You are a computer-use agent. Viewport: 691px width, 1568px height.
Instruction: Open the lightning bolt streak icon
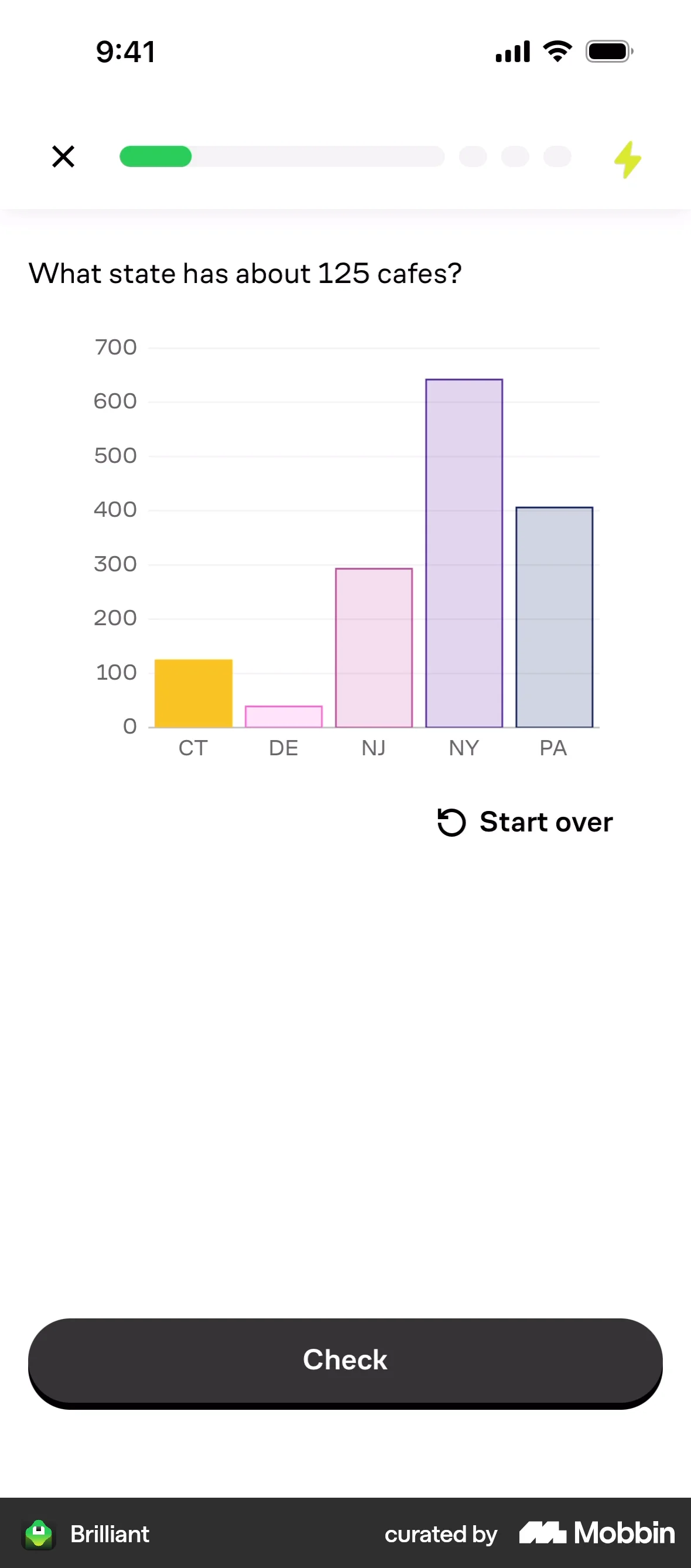click(x=627, y=159)
